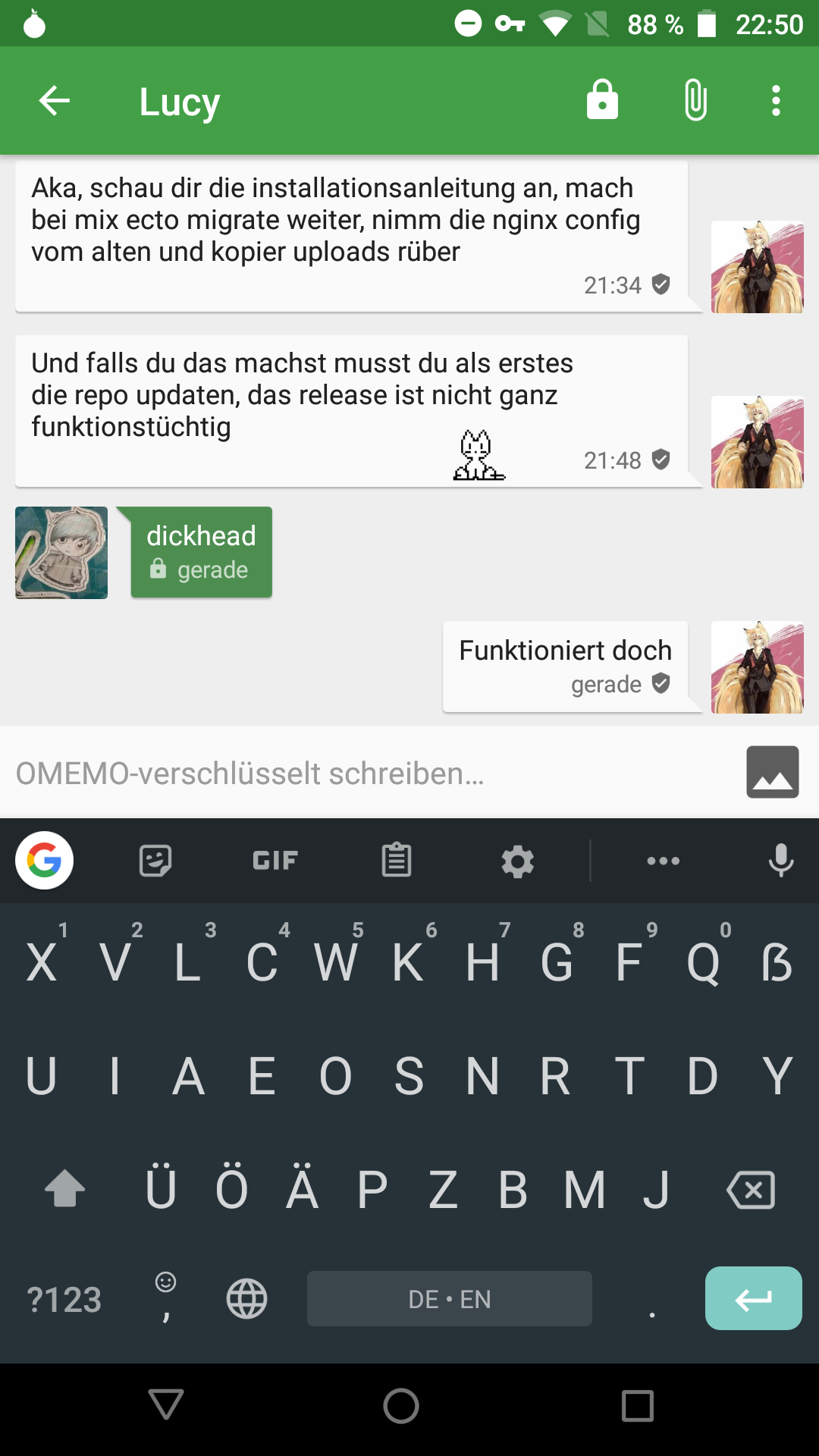Open the GIF keyboard
The width and height of the screenshot is (819, 1456).
(275, 861)
